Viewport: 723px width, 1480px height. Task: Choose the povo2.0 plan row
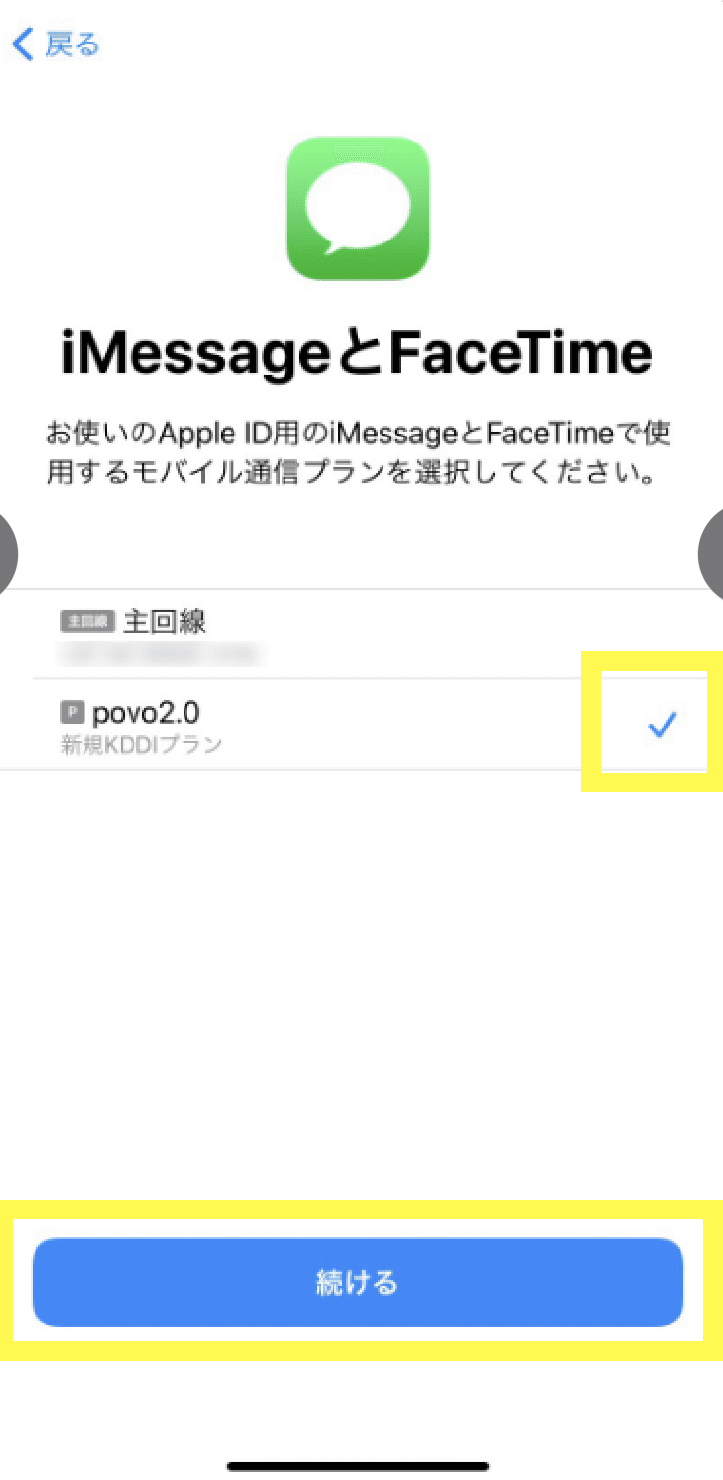coord(361,710)
